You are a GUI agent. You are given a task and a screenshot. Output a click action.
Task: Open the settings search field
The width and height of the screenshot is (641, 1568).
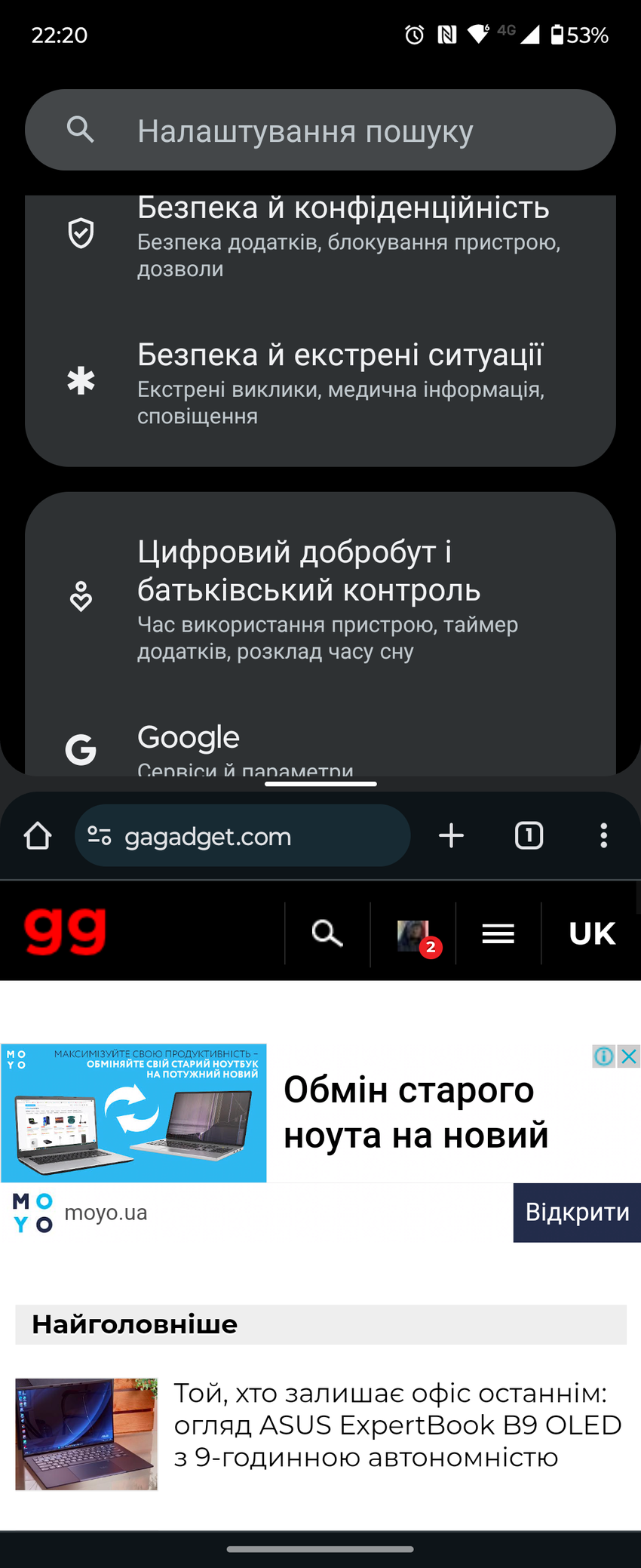point(320,130)
